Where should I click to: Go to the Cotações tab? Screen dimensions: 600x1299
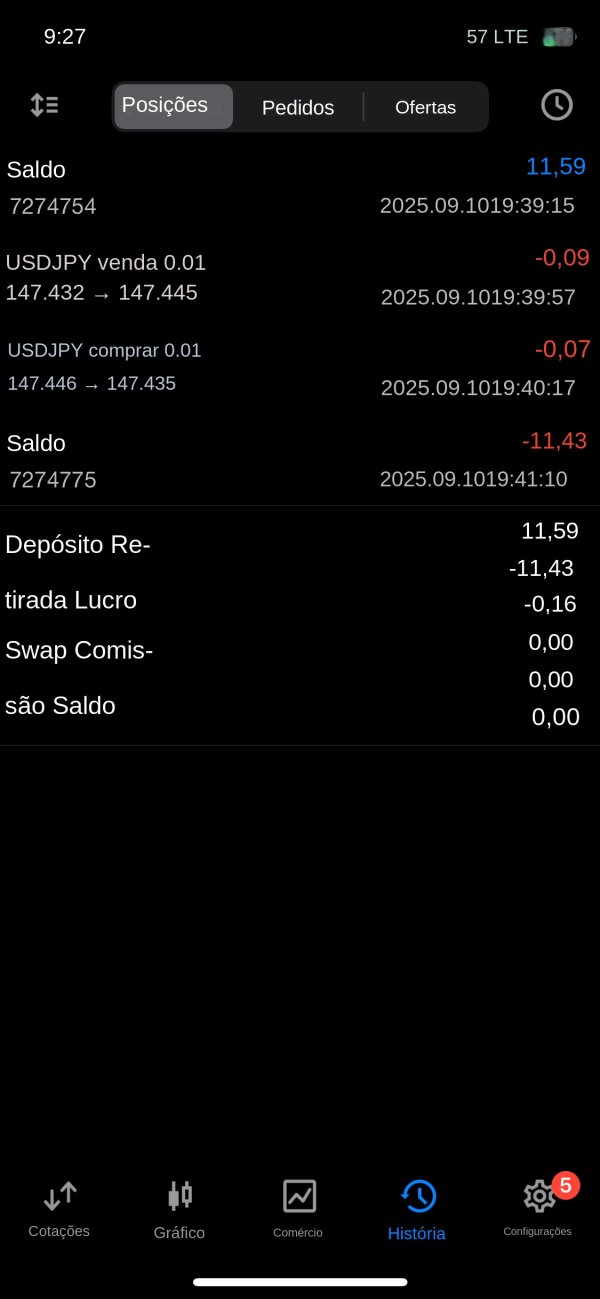(59, 1209)
